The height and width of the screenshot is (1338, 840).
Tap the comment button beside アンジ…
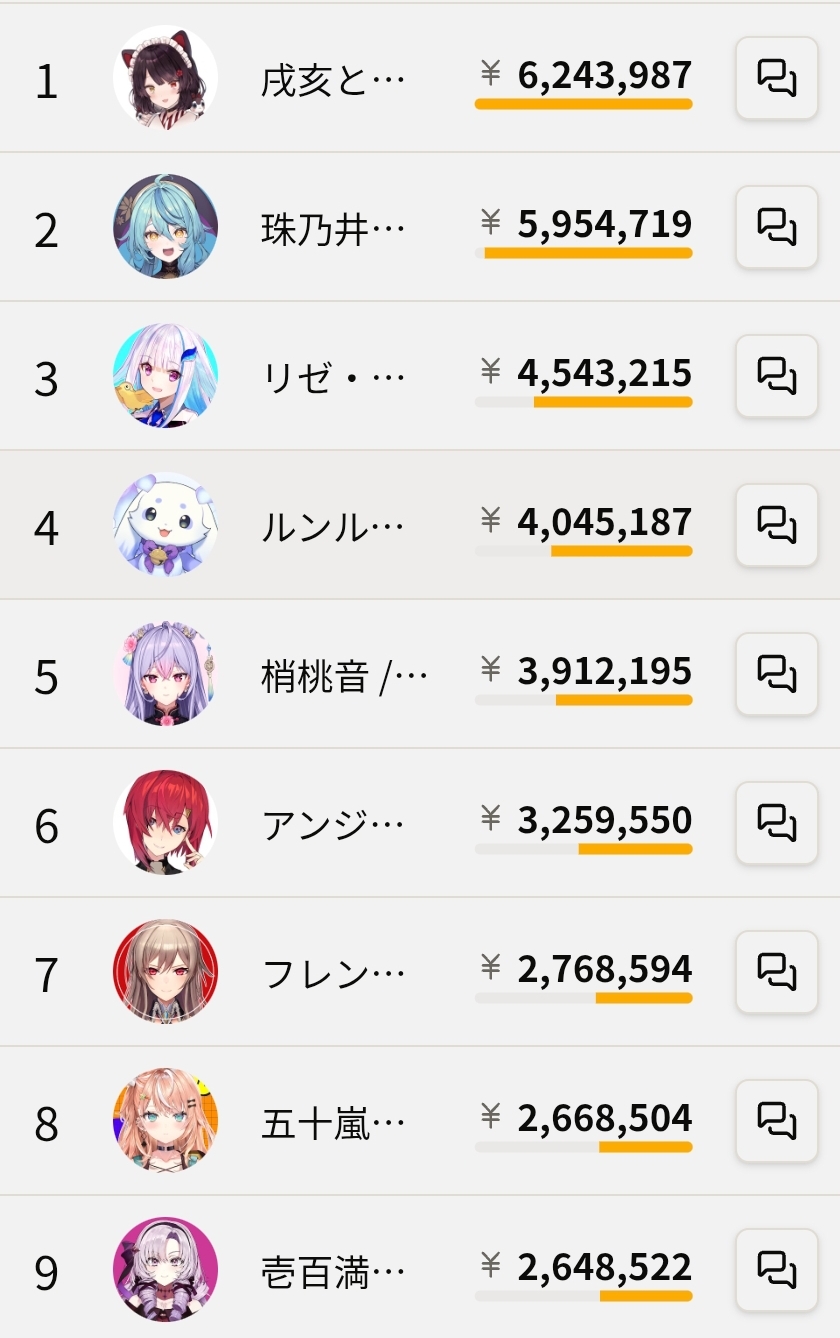777,823
